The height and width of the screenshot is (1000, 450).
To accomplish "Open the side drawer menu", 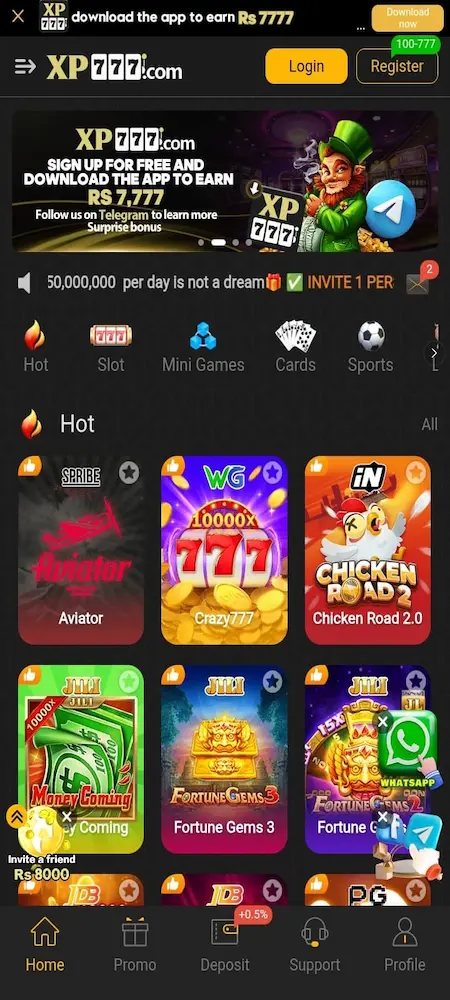I will pos(25,66).
